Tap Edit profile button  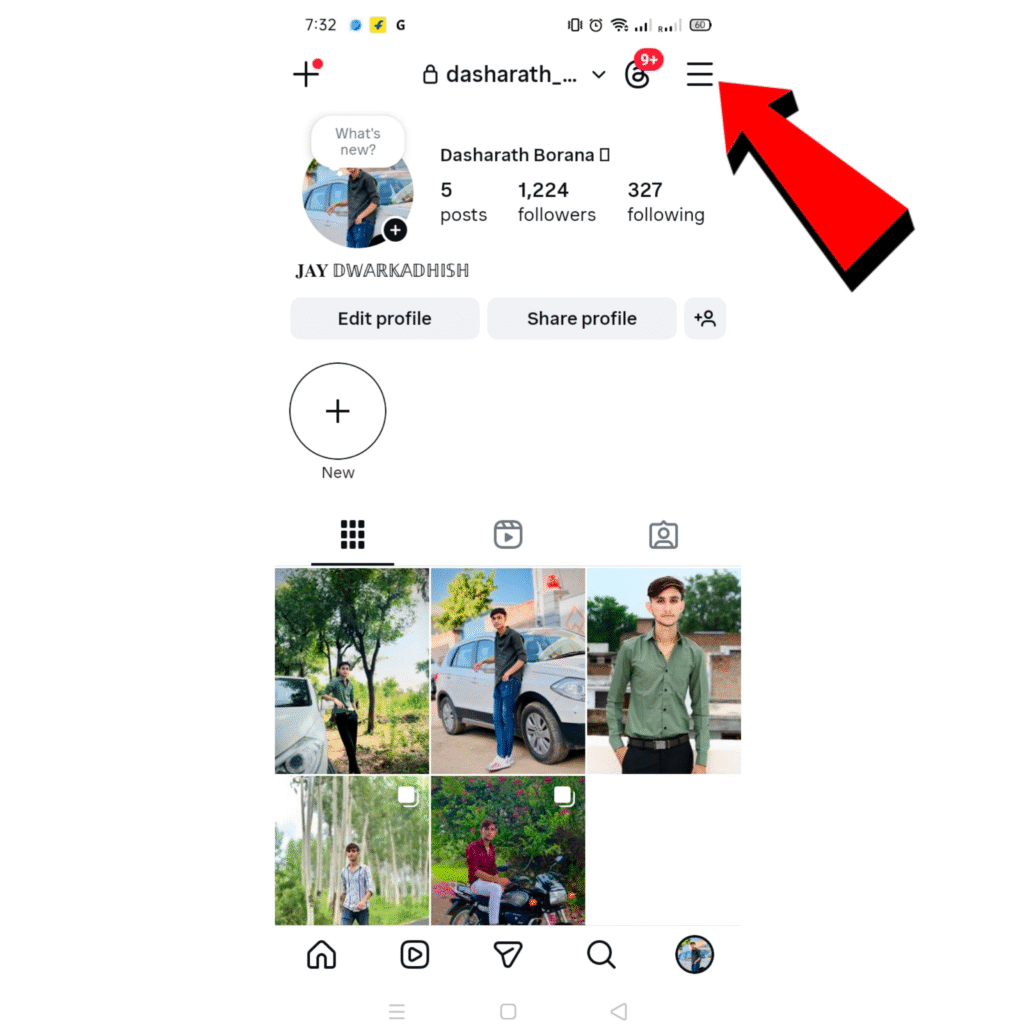(x=384, y=319)
